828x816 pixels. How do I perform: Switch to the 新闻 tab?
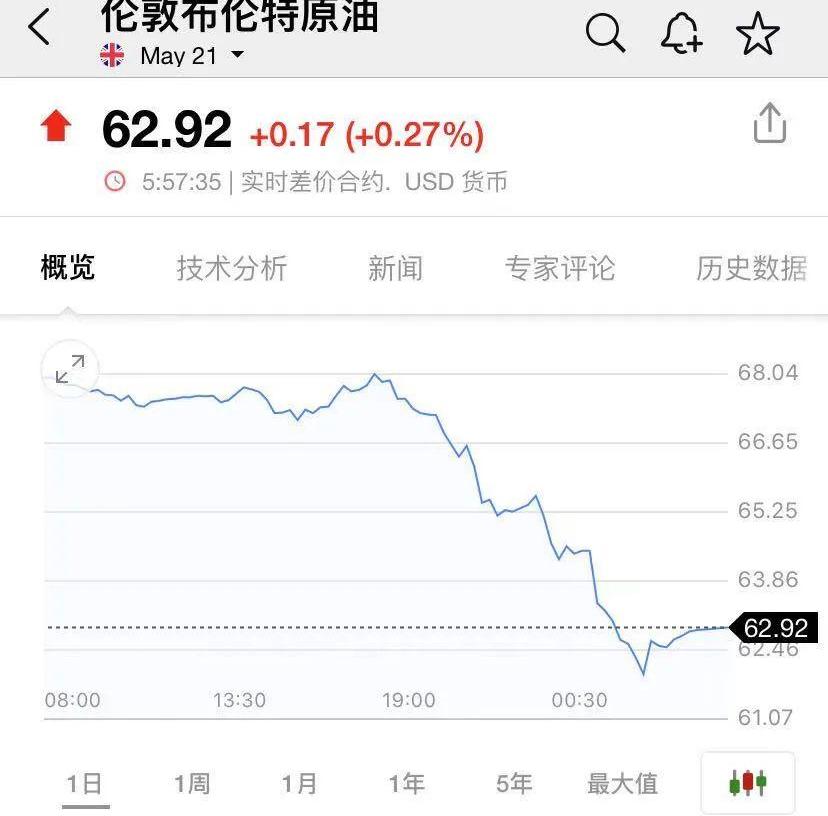tap(395, 268)
